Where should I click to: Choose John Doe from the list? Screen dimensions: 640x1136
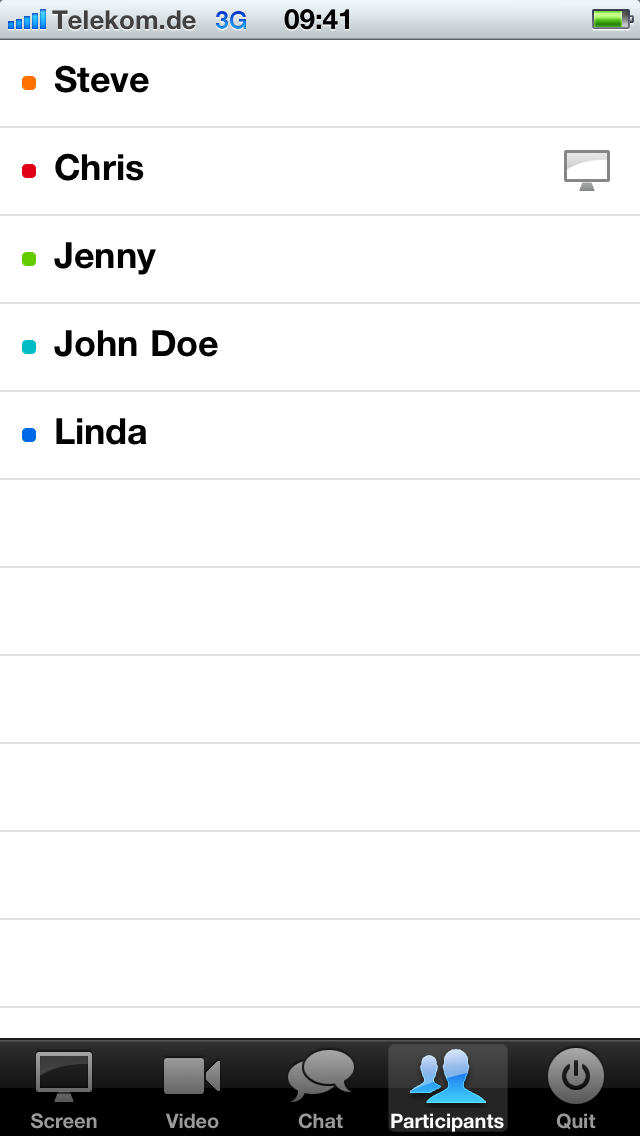coord(320,347)
